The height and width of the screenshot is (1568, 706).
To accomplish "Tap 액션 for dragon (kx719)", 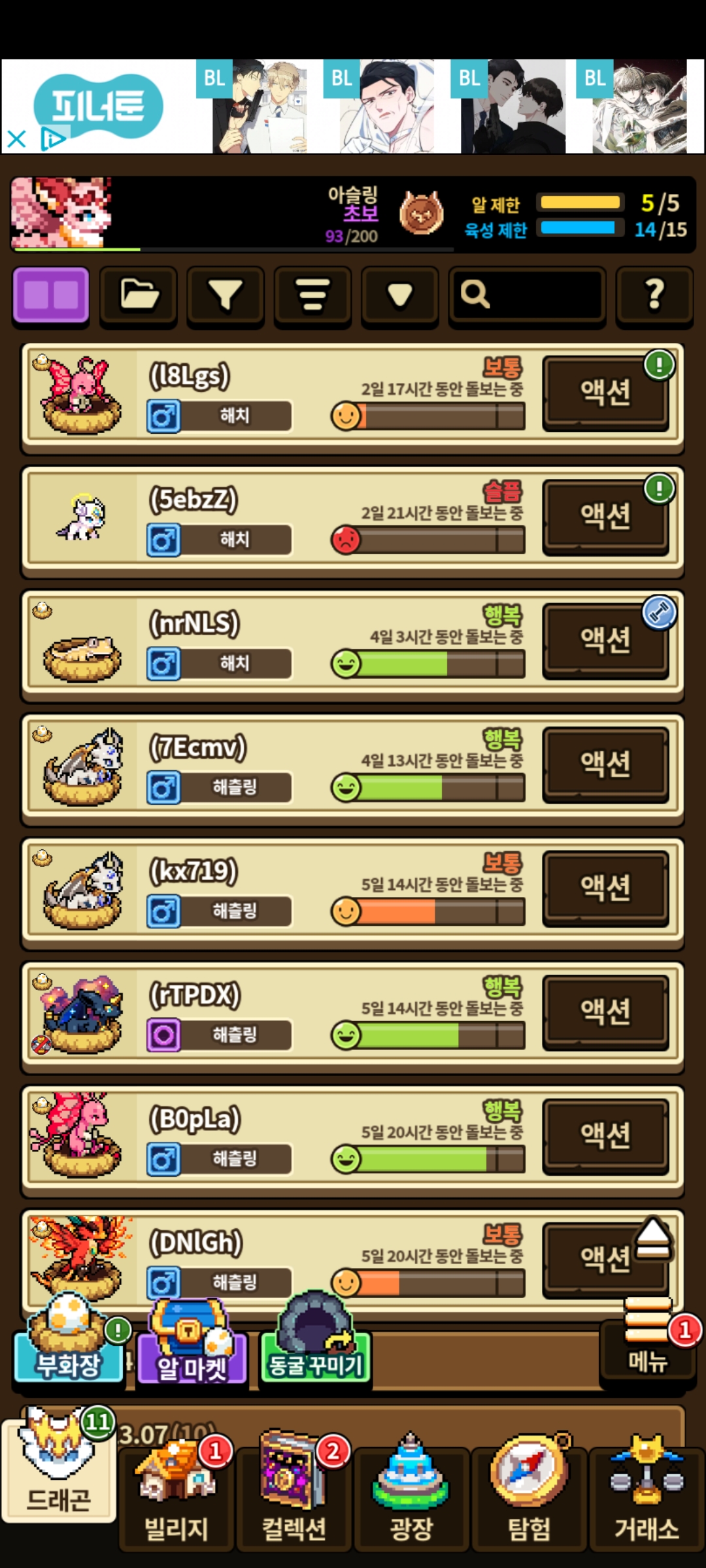I will tap(605, 887).
